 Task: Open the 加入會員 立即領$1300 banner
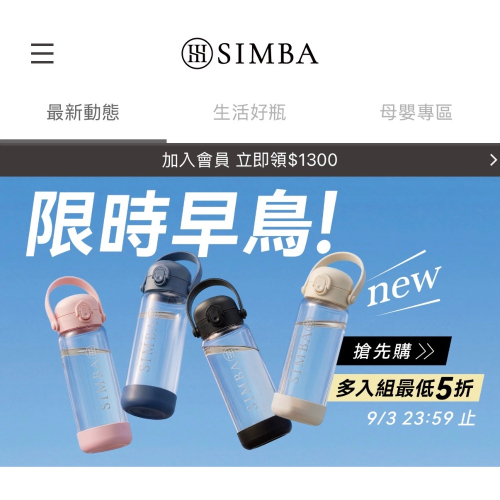point(250,160)
